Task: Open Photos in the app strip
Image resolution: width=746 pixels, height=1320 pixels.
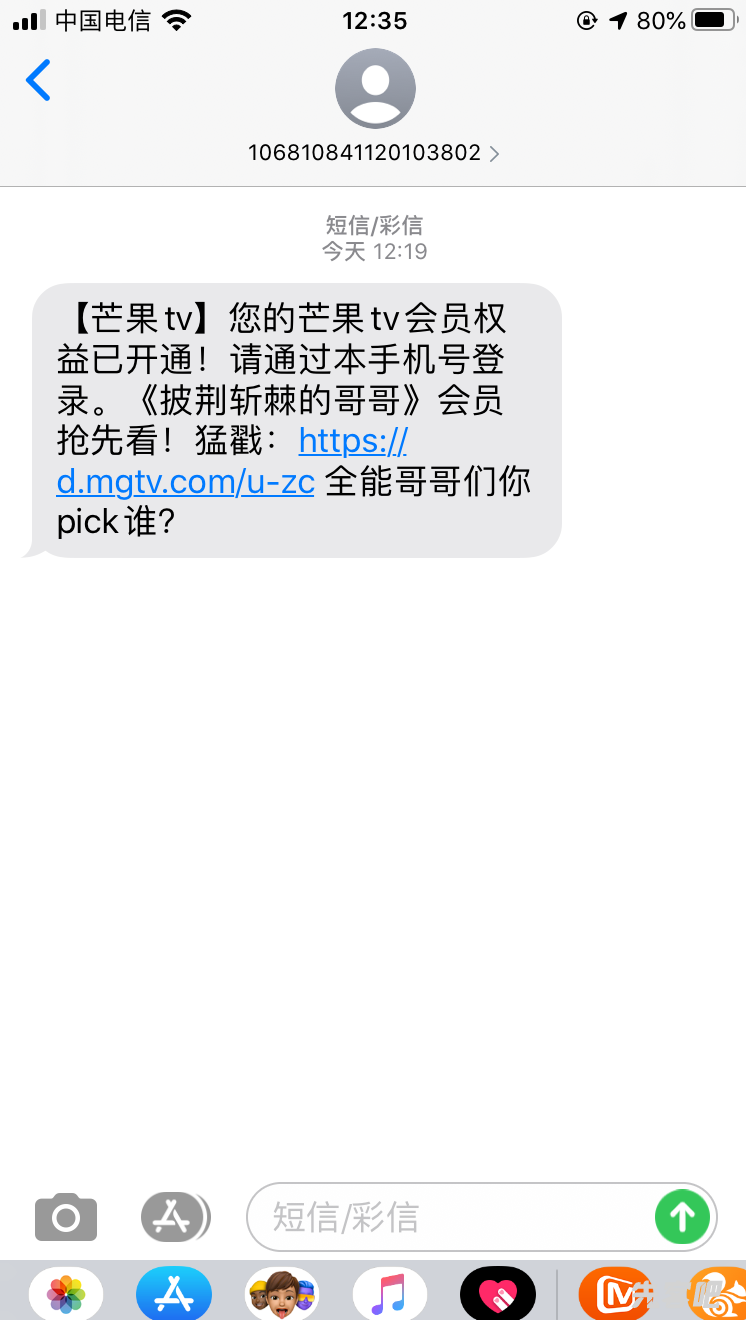Action: coord(66,1295)
